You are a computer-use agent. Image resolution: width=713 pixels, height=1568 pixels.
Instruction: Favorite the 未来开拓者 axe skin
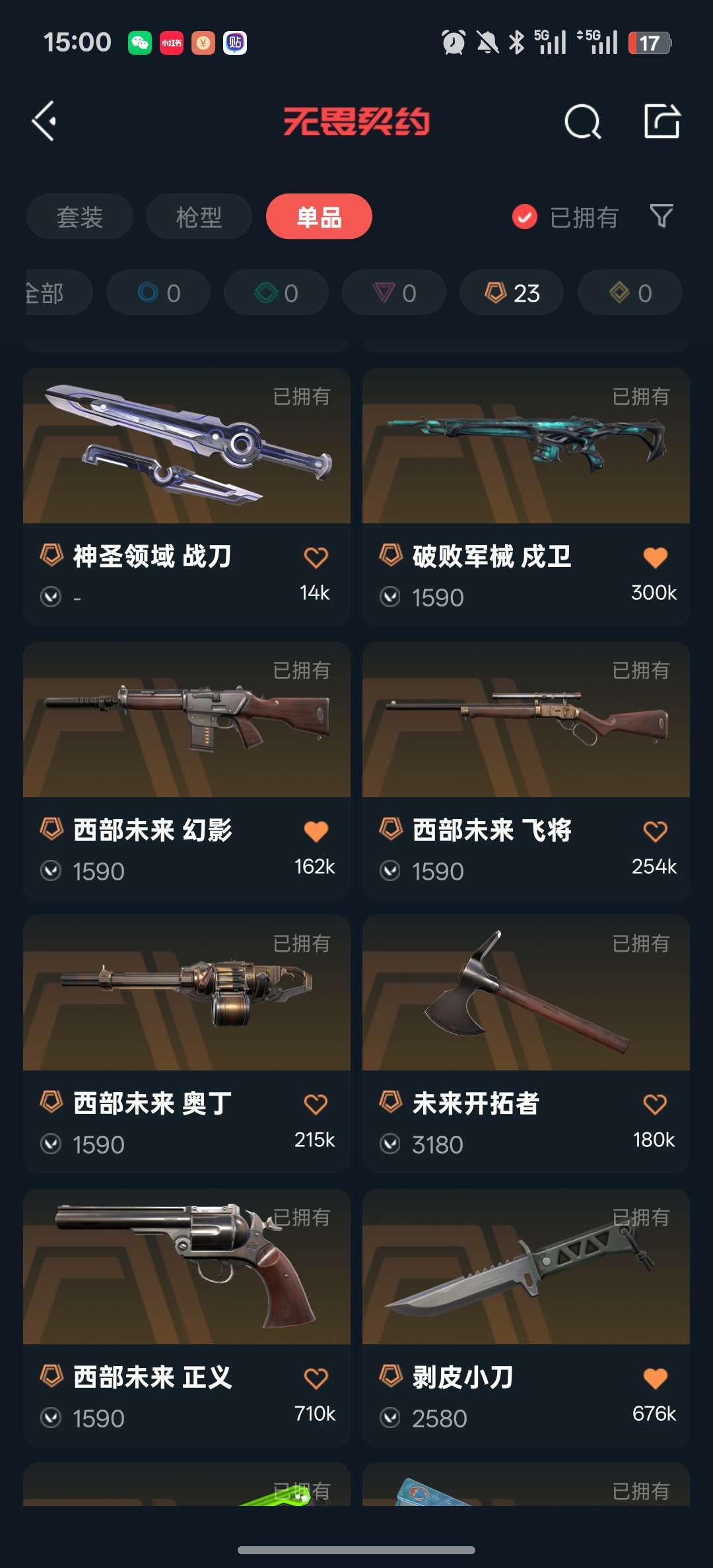coord(655,1104)
